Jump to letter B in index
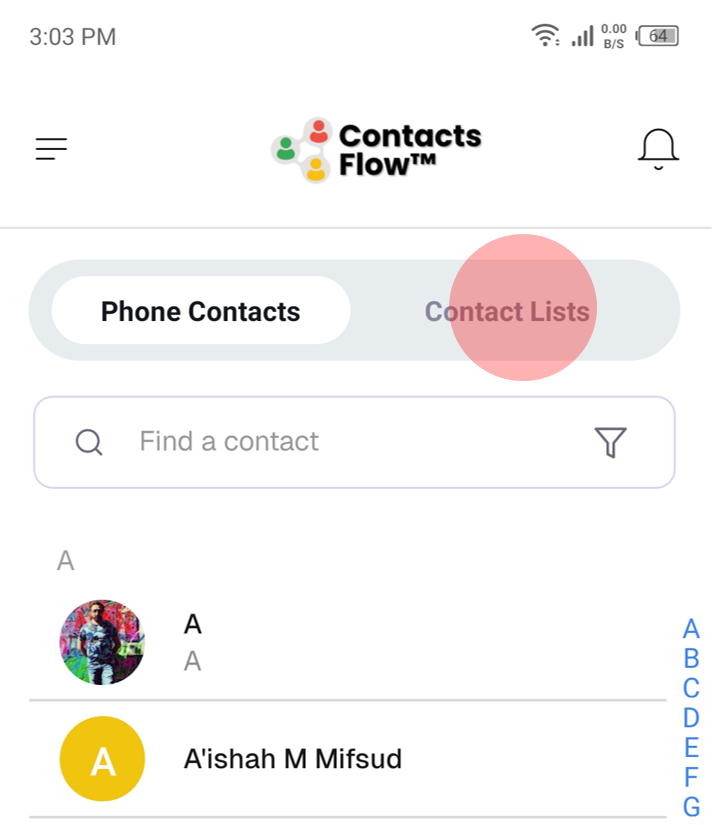 coord(691,659)
